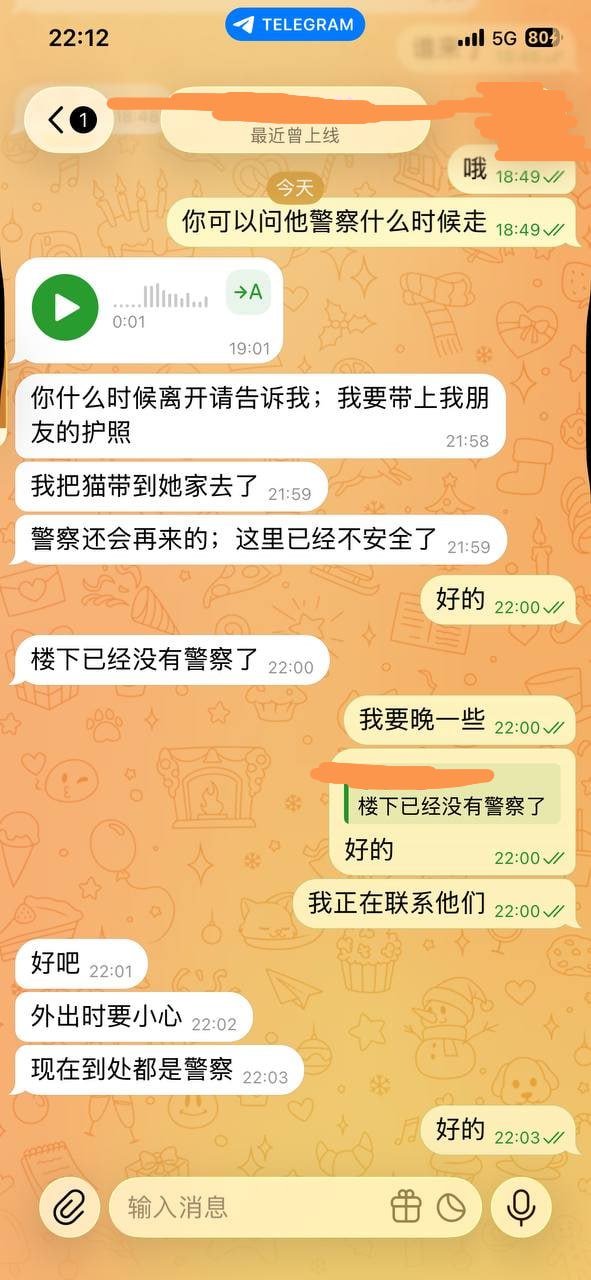Viewport: 591px width, 1280px height.
Task: Open contact info showing 最近曾上线
Action: pyautogui.click(x=294, y=120)
